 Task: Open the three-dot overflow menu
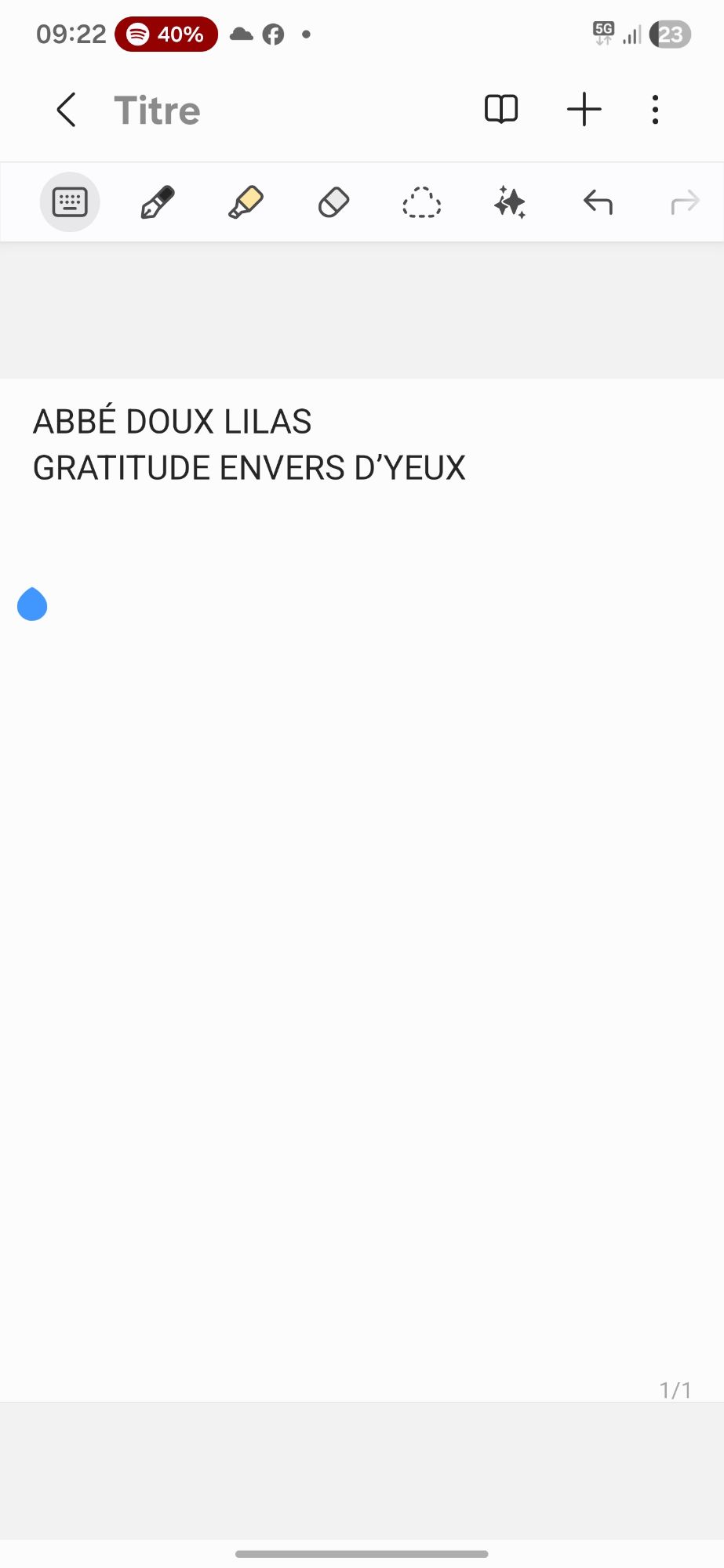pos(655,110)
